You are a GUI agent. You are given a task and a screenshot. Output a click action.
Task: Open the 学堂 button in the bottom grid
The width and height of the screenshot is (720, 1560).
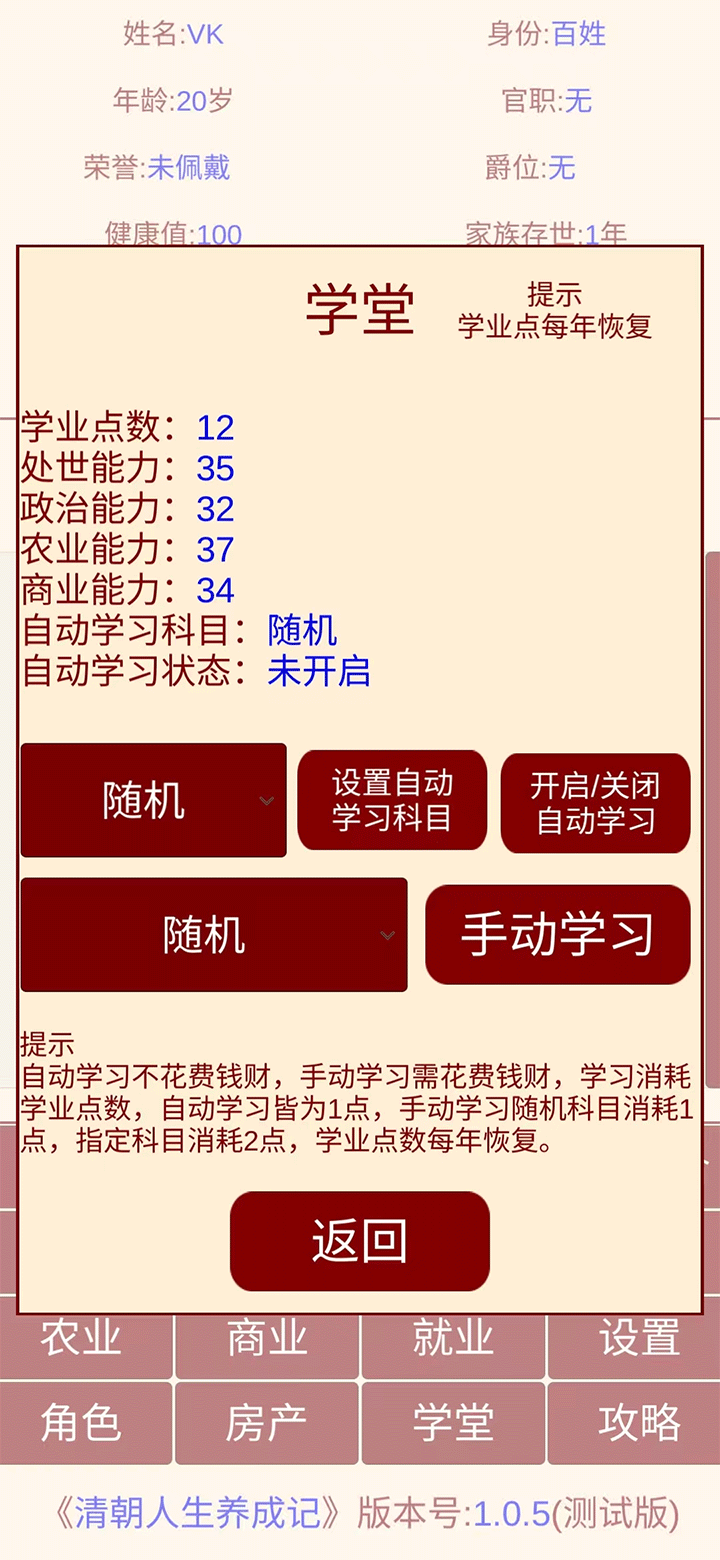453,1423
